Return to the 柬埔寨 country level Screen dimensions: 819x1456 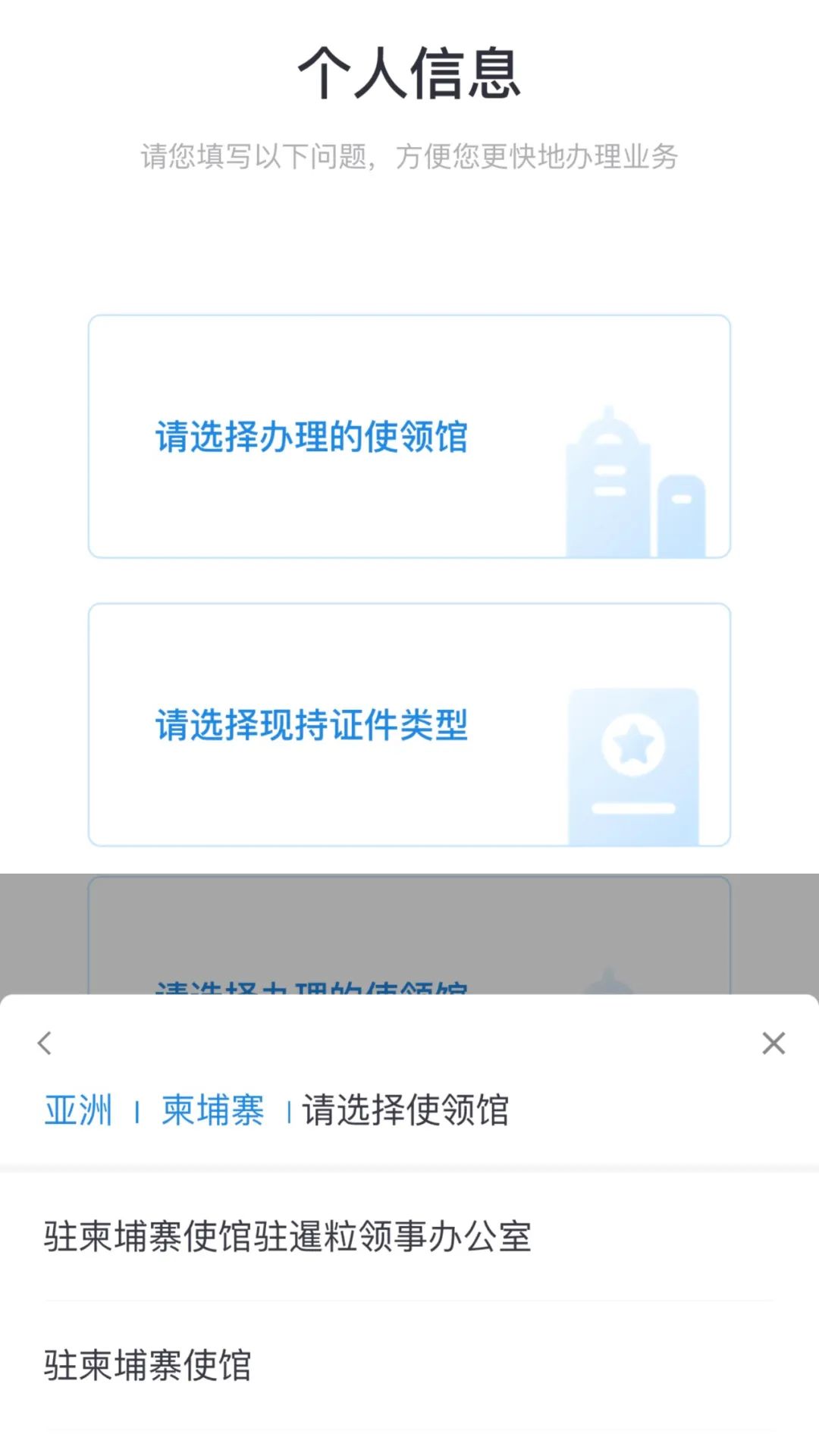[x=212, y=1111]
